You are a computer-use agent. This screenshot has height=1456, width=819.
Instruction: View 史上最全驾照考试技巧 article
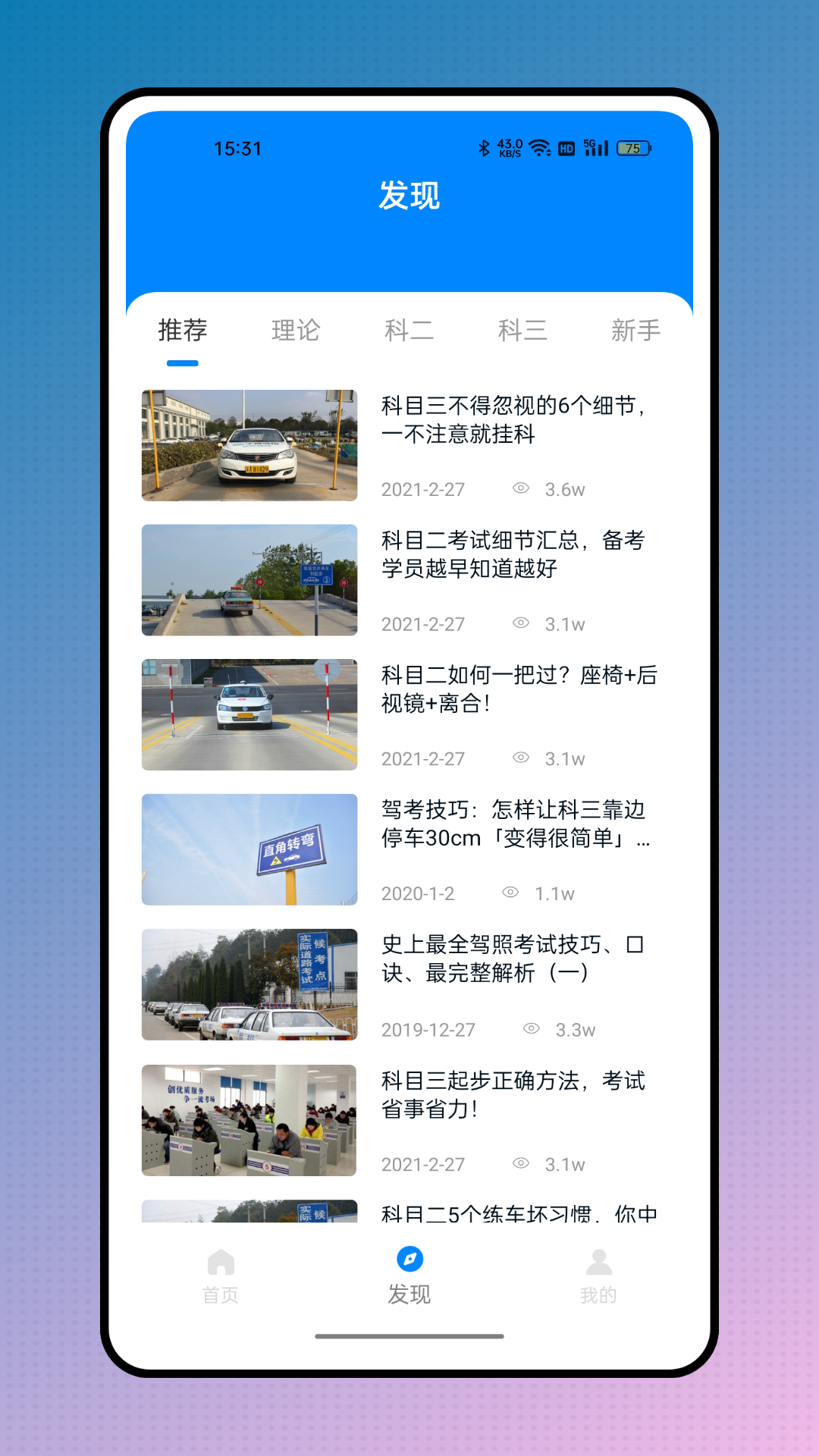513,959
